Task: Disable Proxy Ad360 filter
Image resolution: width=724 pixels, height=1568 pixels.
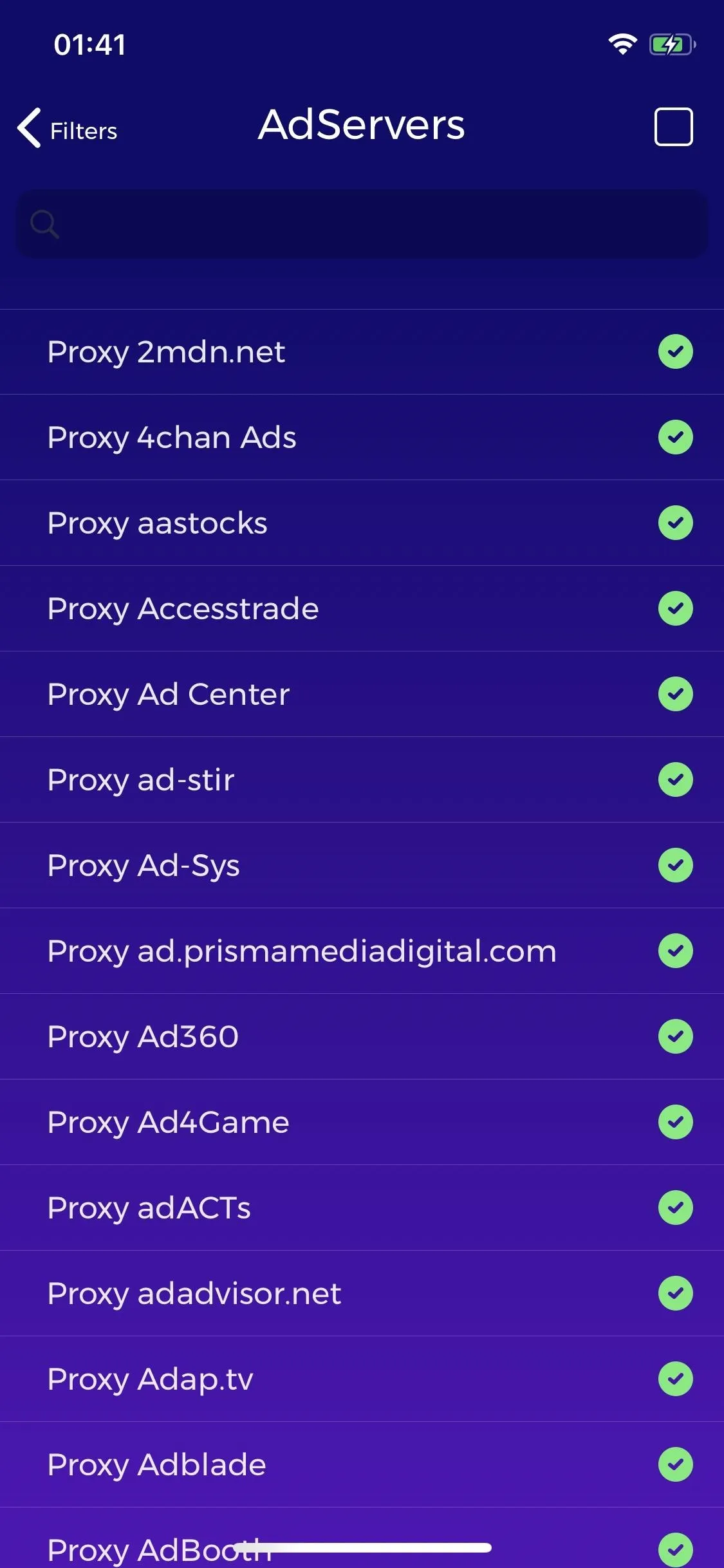Action: click(x=675, y=1036)
